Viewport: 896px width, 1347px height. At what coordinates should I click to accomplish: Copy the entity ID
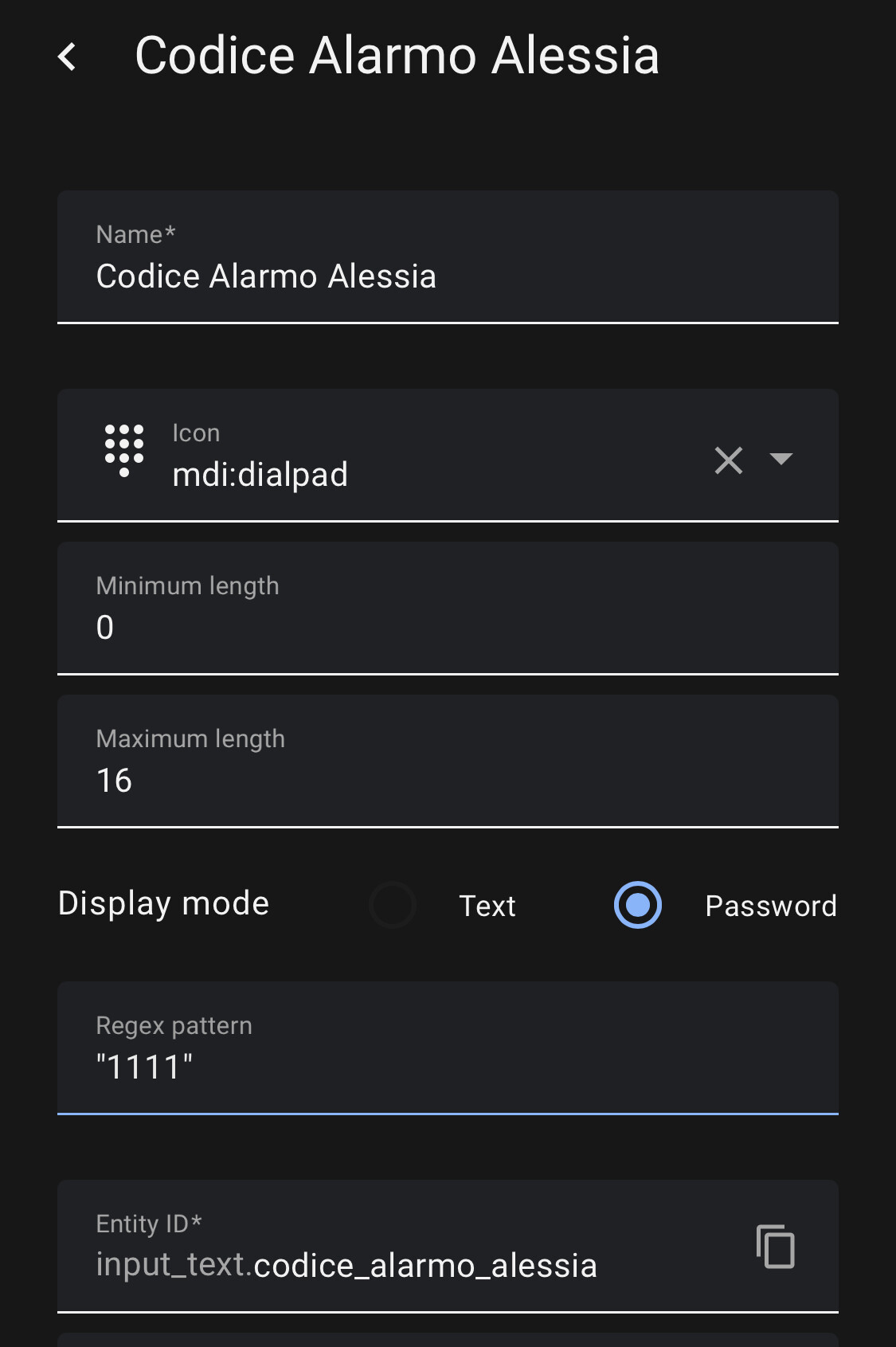click(x=775, y=1247)
